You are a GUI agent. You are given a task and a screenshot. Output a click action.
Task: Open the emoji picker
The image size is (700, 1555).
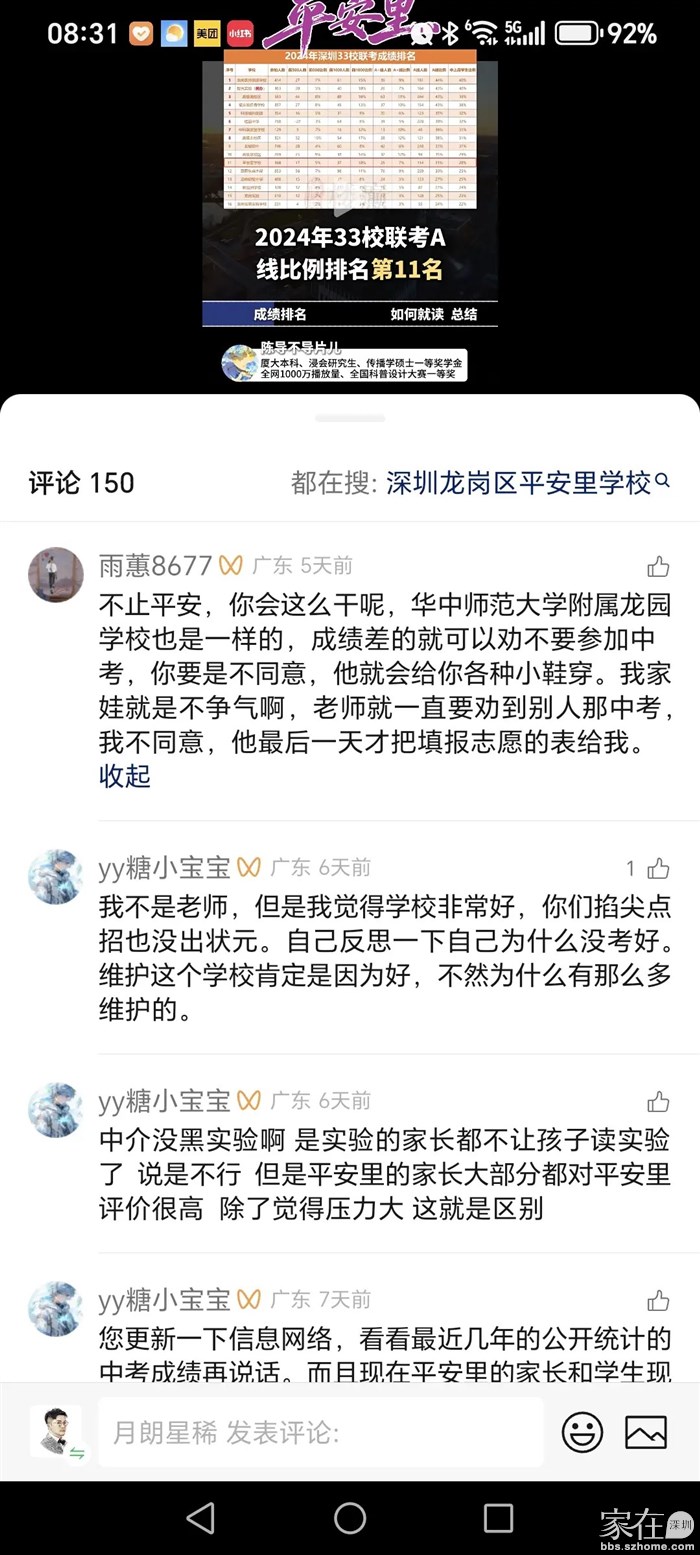(582, 1432)
